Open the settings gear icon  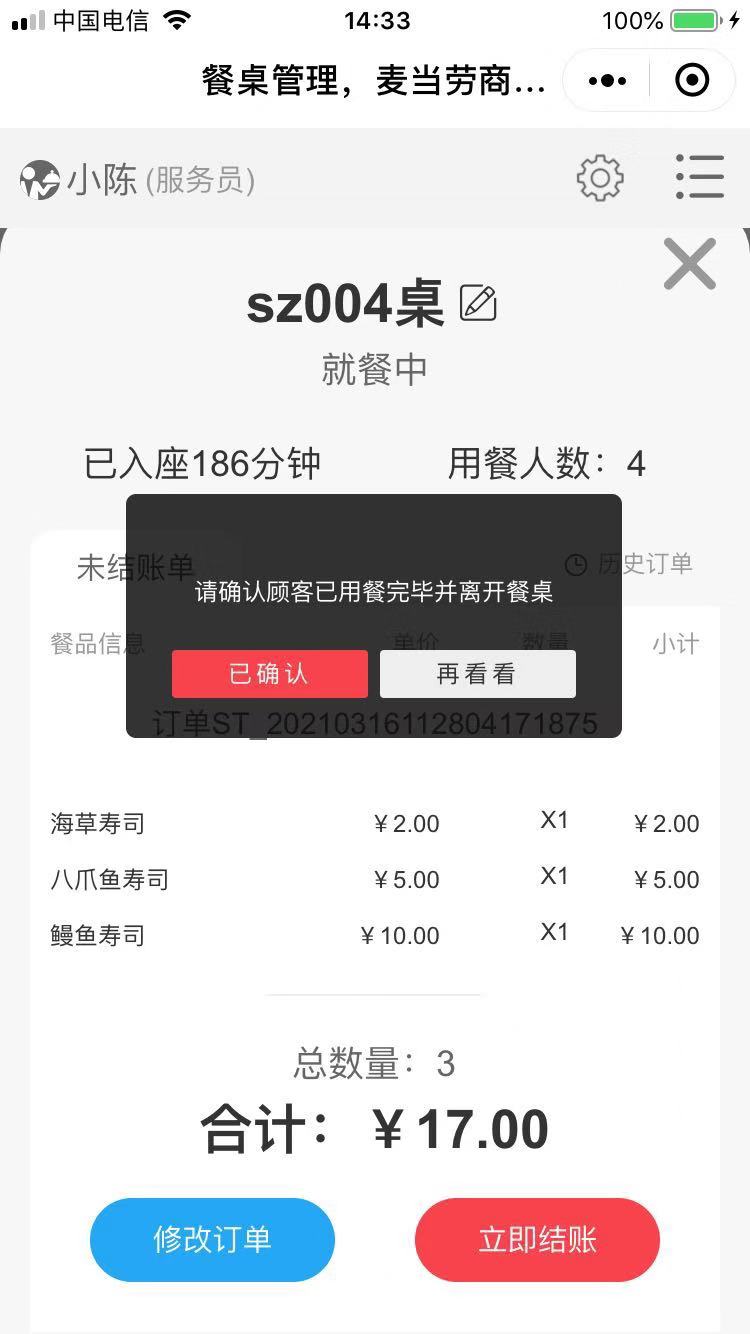coord(600,179)
